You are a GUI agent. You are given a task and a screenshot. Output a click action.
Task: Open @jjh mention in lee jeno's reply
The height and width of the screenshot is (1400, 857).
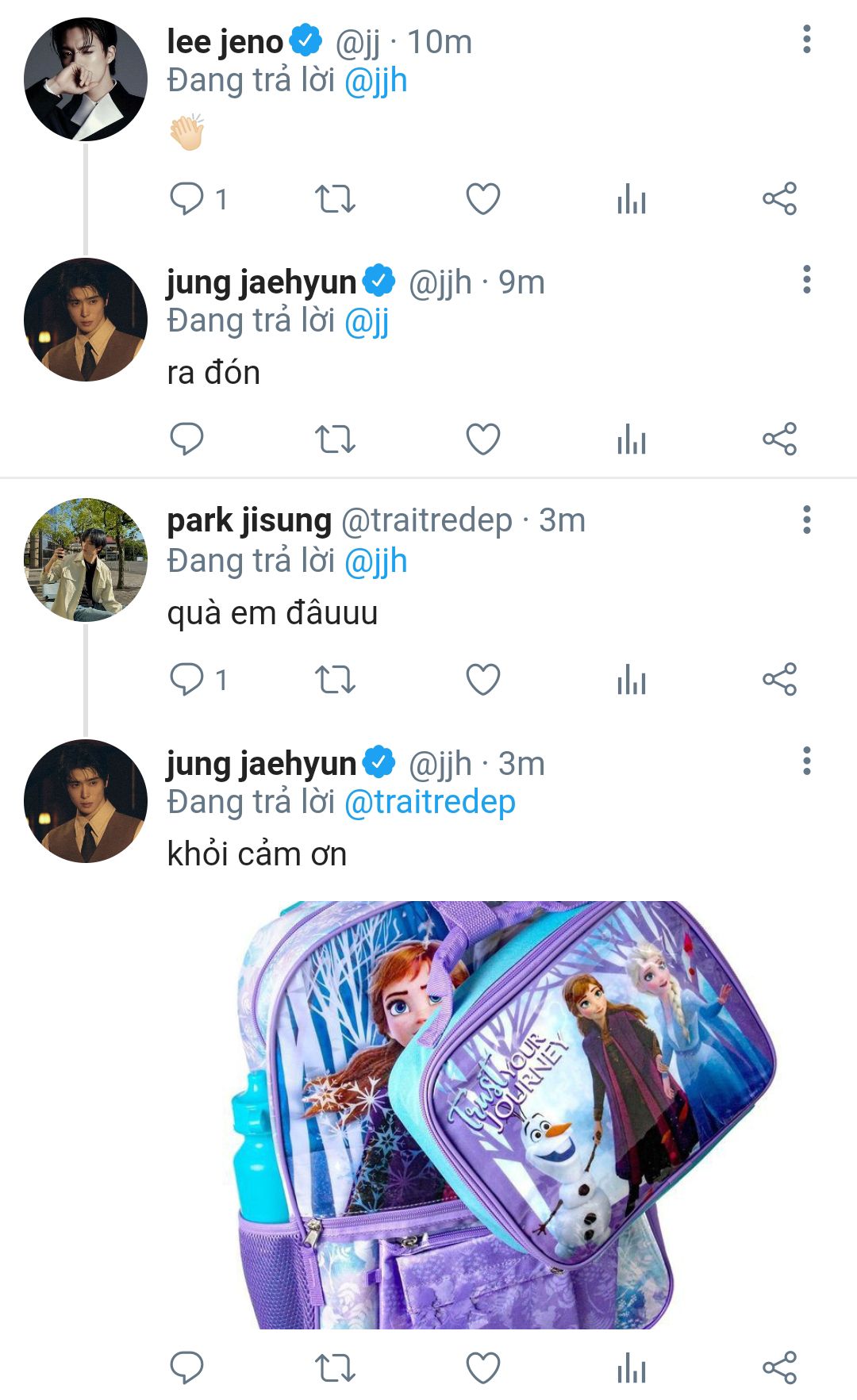point(375,81)
